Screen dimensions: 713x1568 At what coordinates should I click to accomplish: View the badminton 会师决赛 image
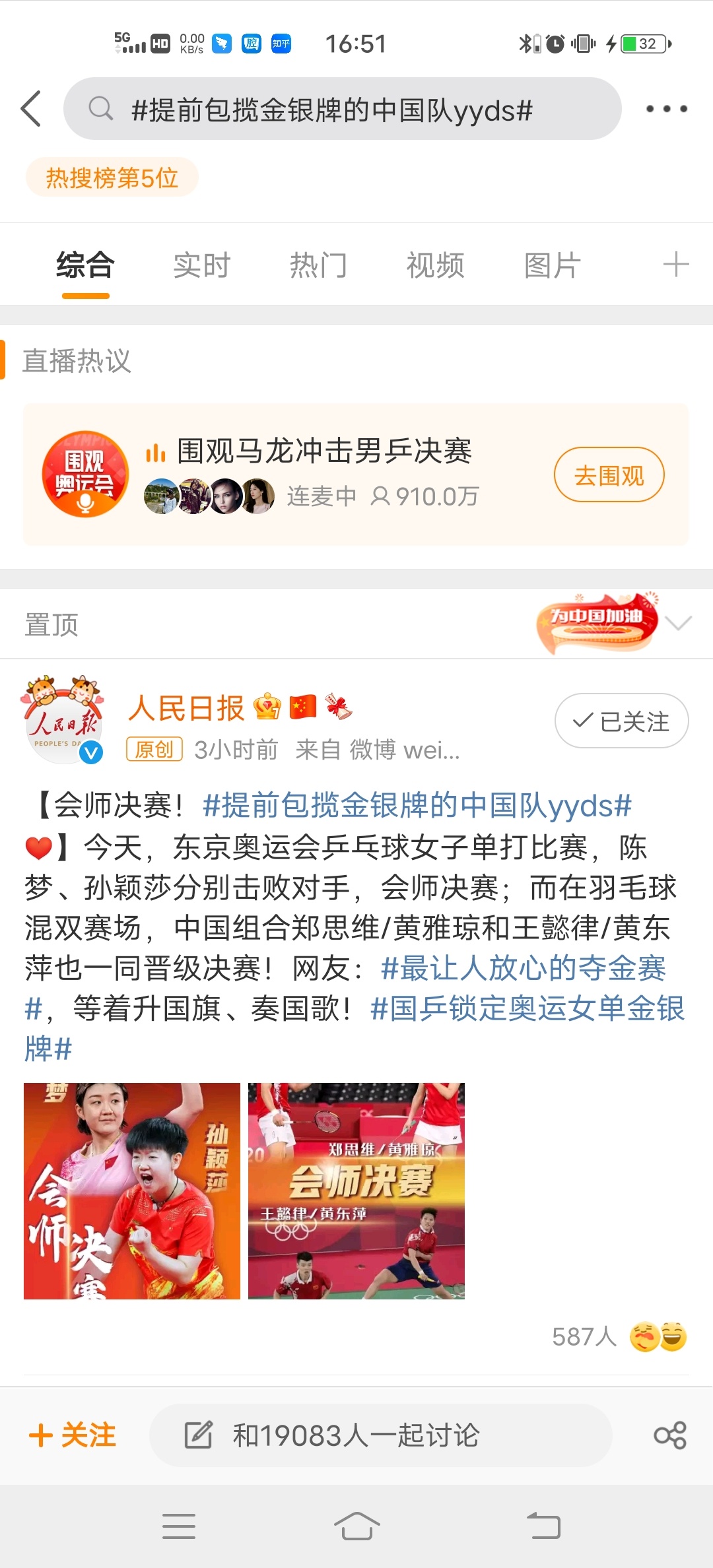(x=356, y=1191)
